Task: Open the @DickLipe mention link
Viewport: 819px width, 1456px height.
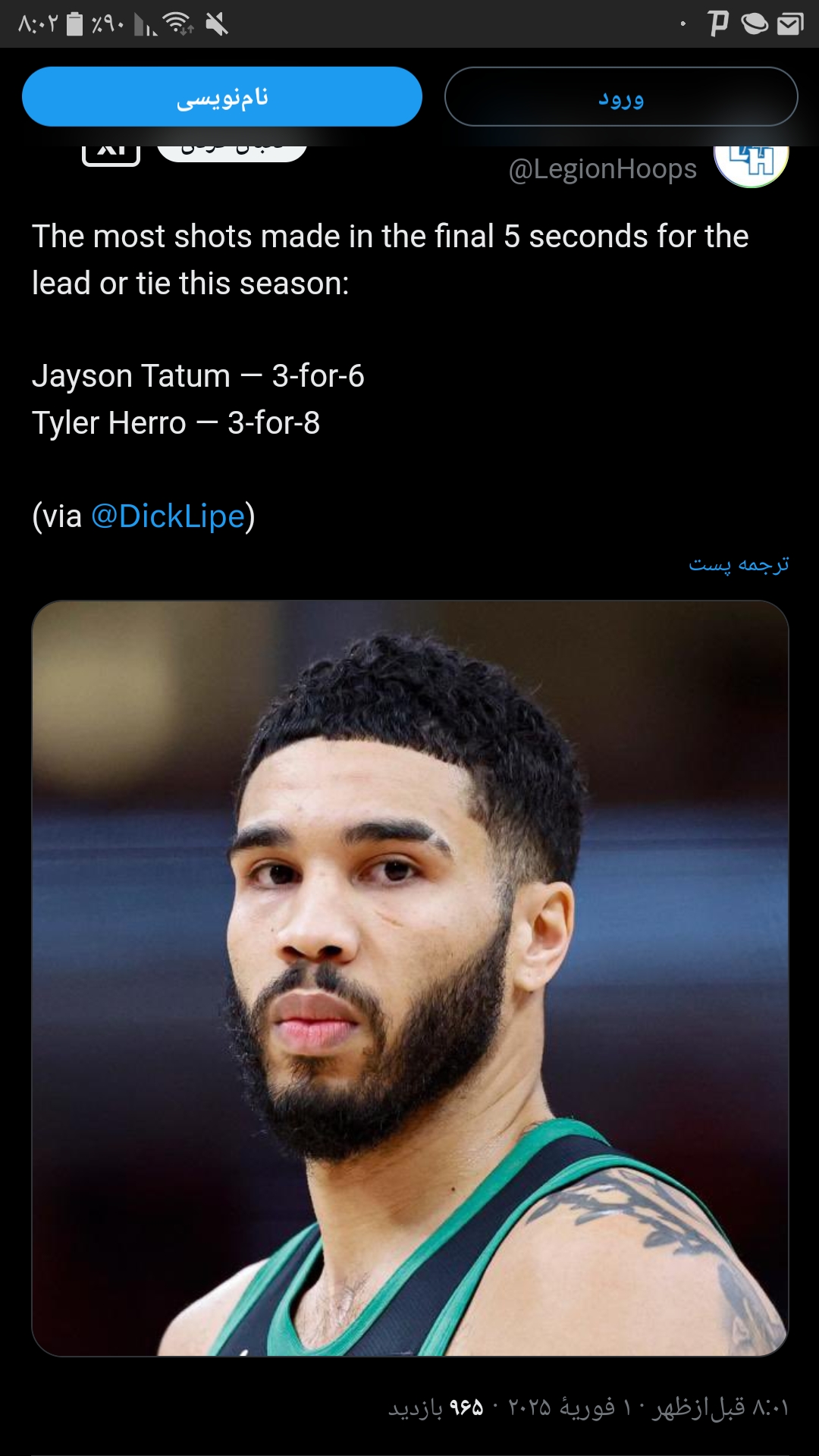Action: point(168,516)
